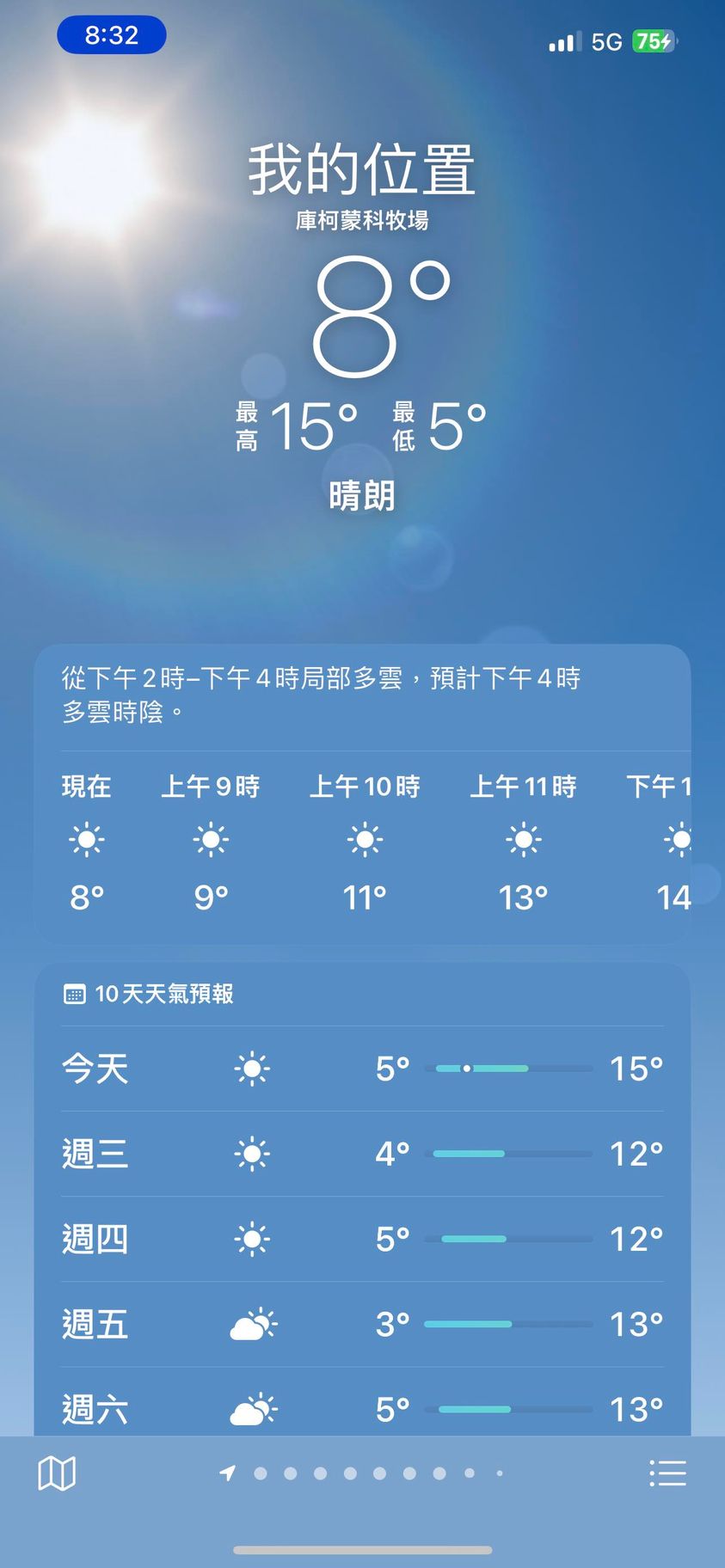Open 今天 daily forecast details
725x1568 pixels.
click(362, 1069)
